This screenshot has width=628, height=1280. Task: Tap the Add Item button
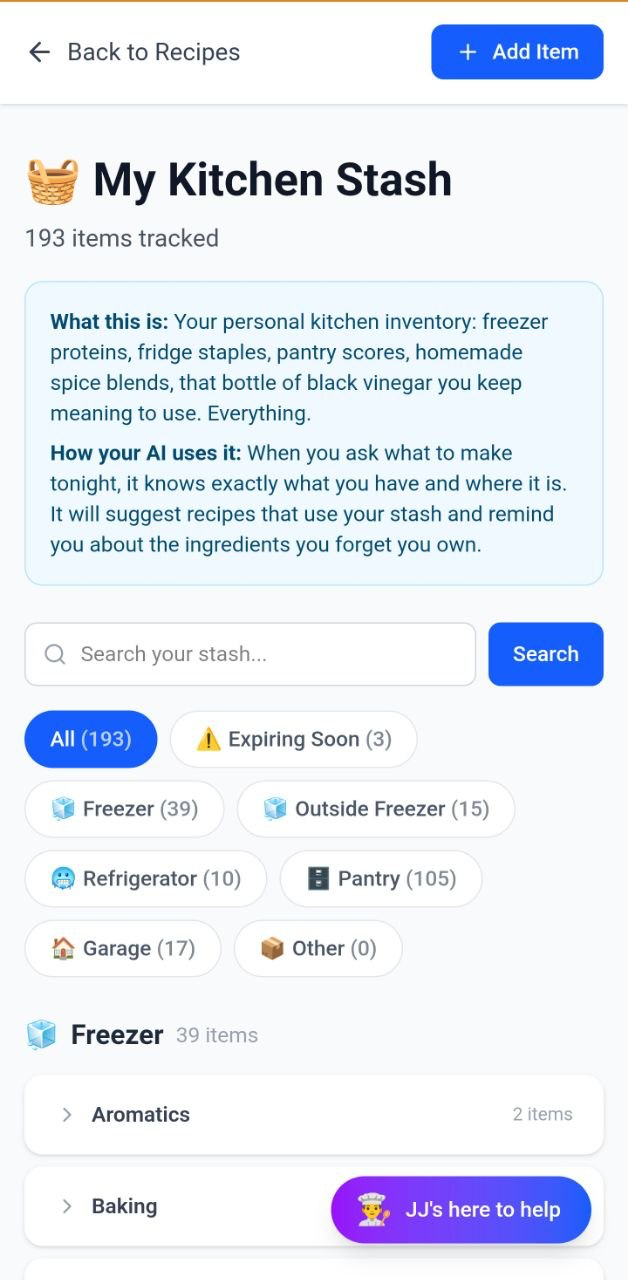coord(517,52)
